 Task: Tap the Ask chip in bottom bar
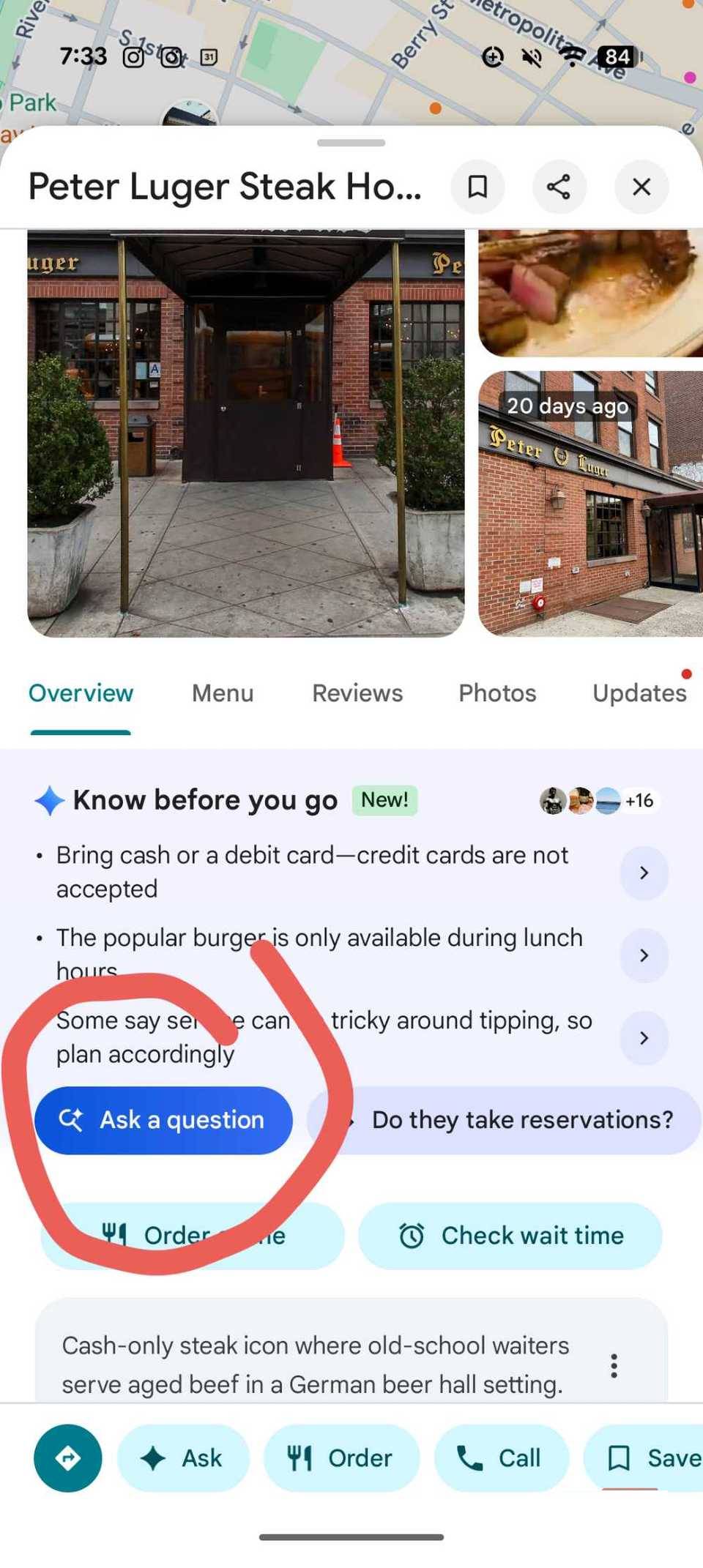[x=183, y=1458]
